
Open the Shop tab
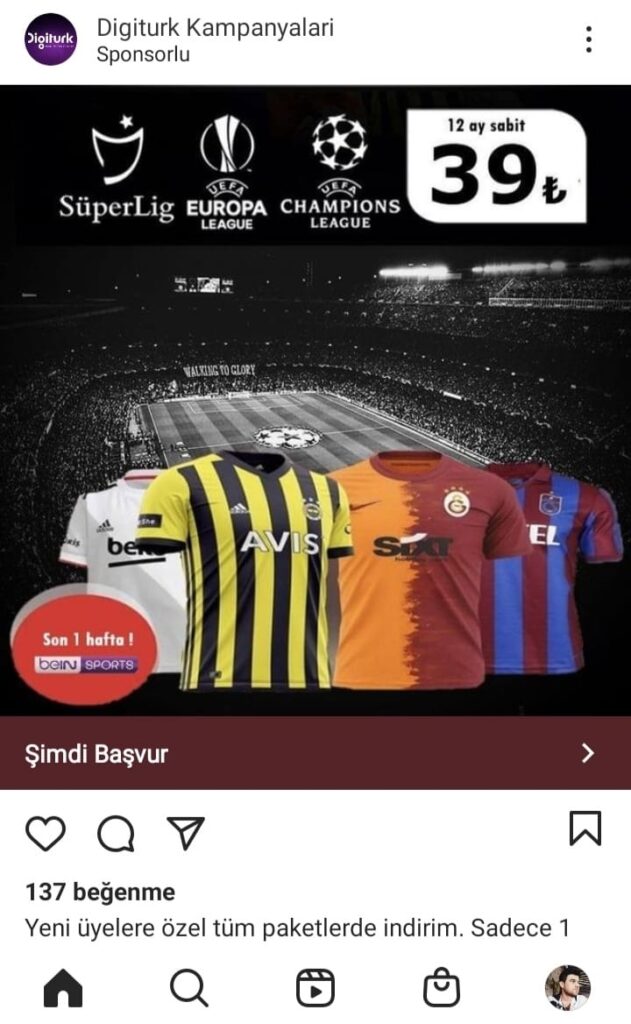point(441,988)
